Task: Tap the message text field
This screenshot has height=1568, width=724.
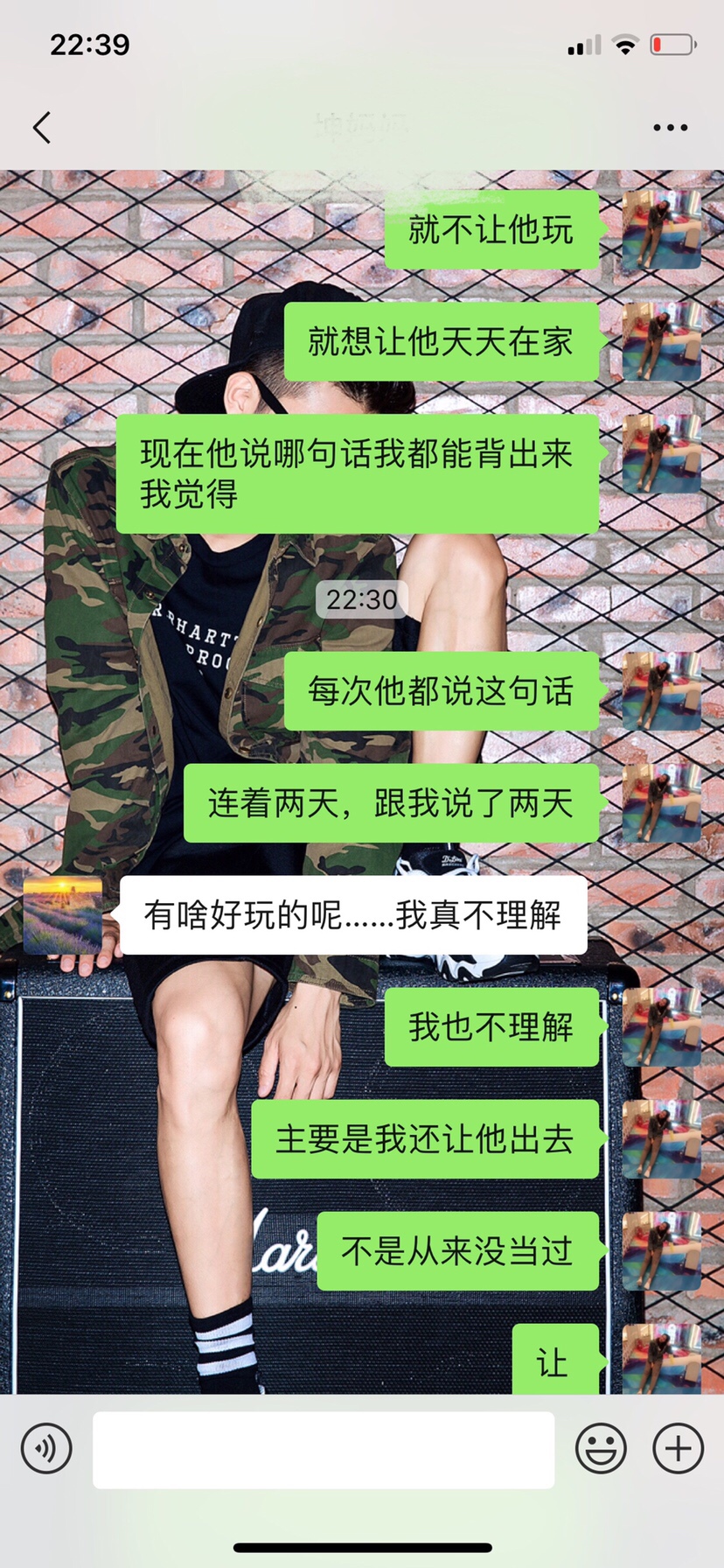Action: pyautogui.click(x=324, y=1449)
